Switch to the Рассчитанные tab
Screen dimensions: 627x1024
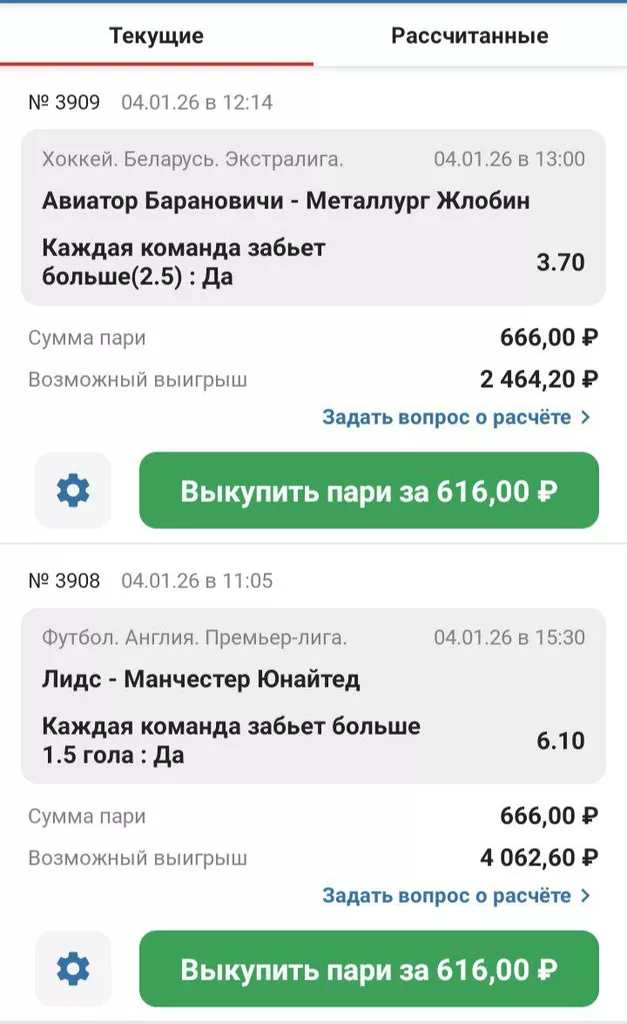(x=469, y=36)
